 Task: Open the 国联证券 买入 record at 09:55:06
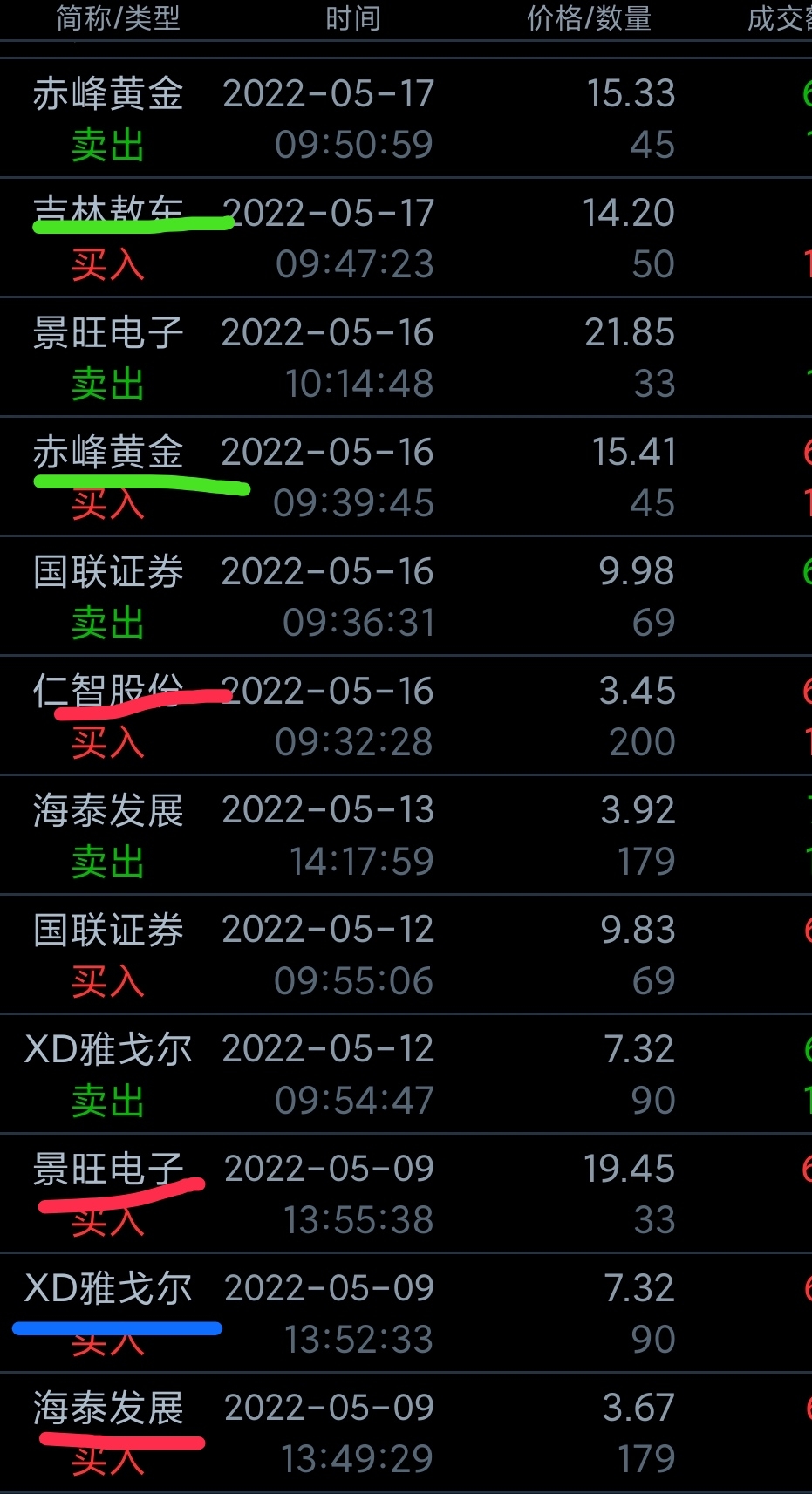pos(406,955)
